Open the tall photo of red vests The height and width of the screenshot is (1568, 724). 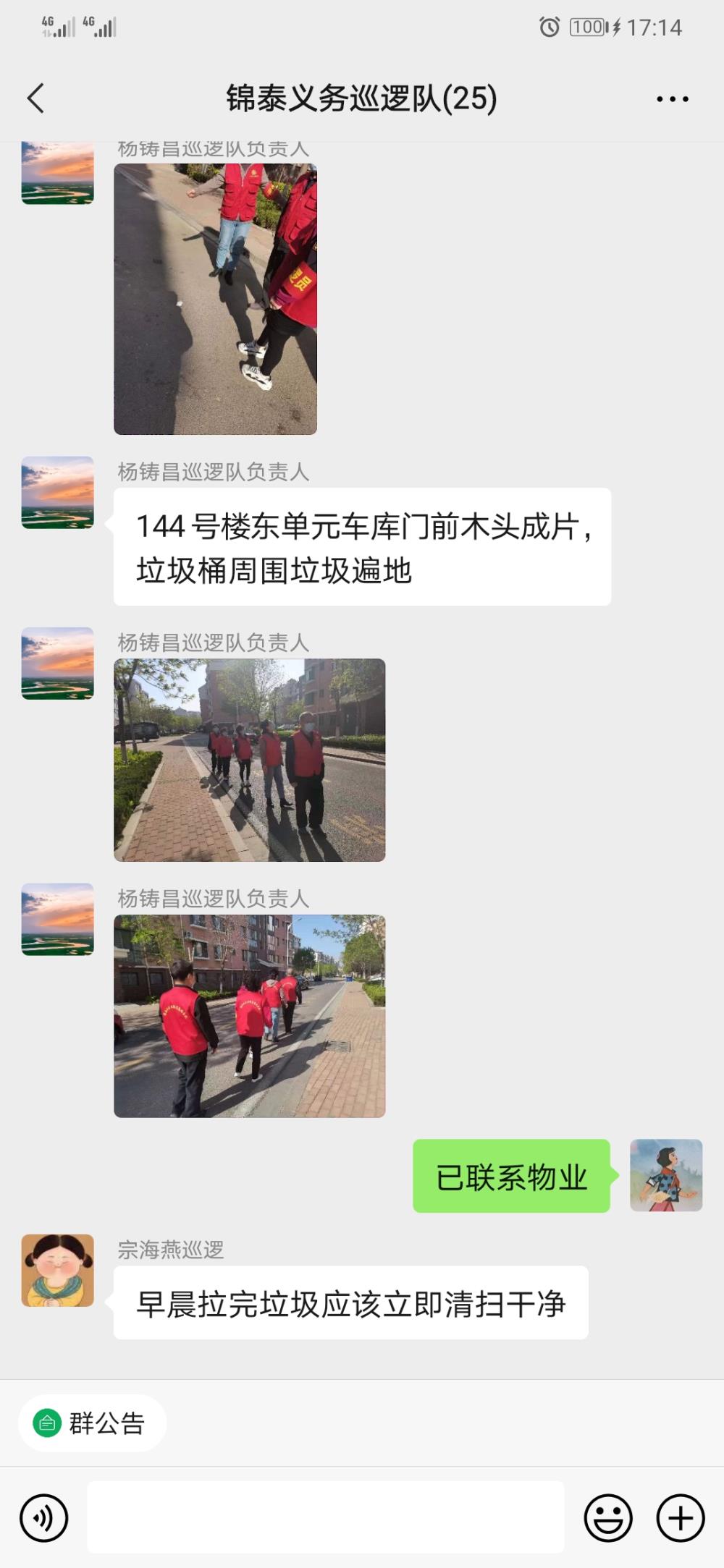[x=215, y=299]
